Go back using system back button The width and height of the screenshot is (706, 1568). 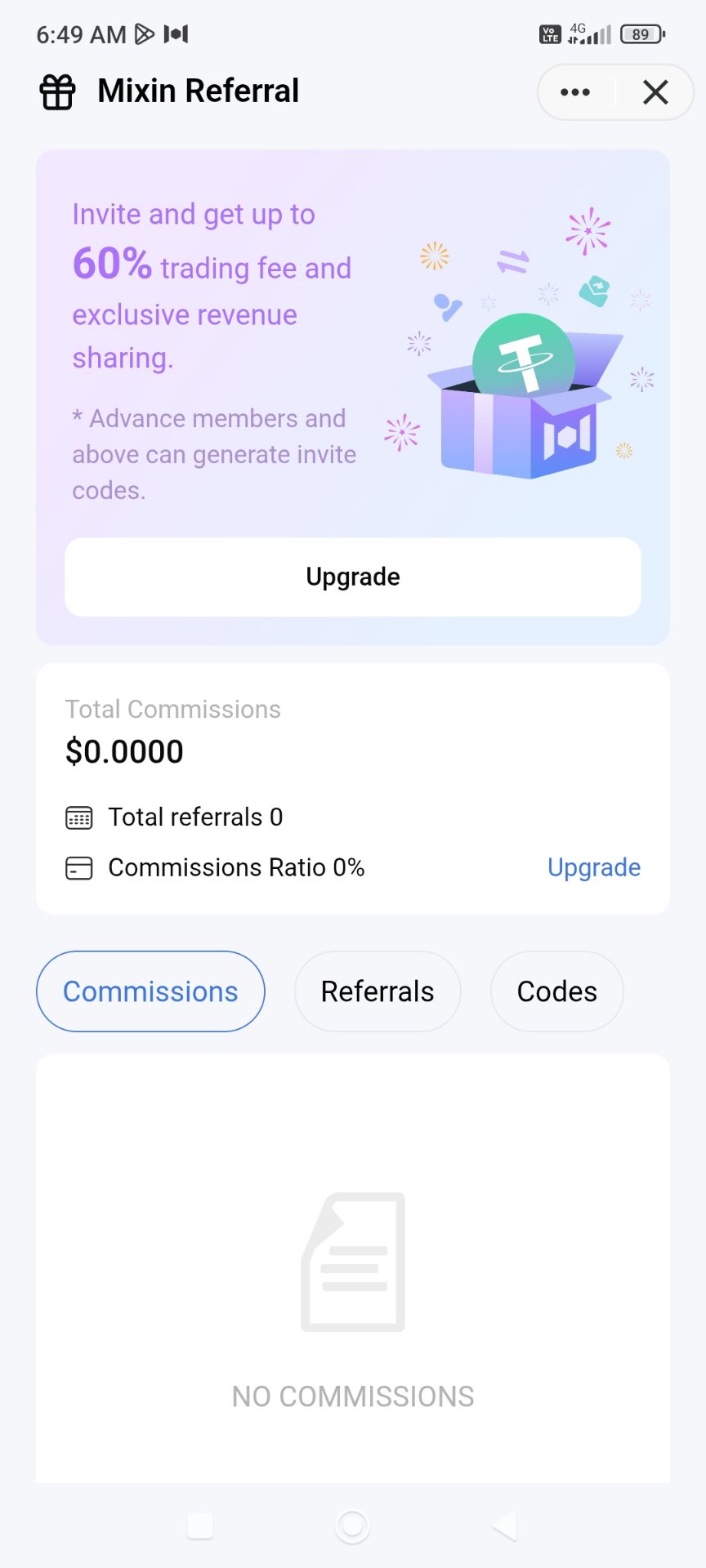click(505, 1525)
